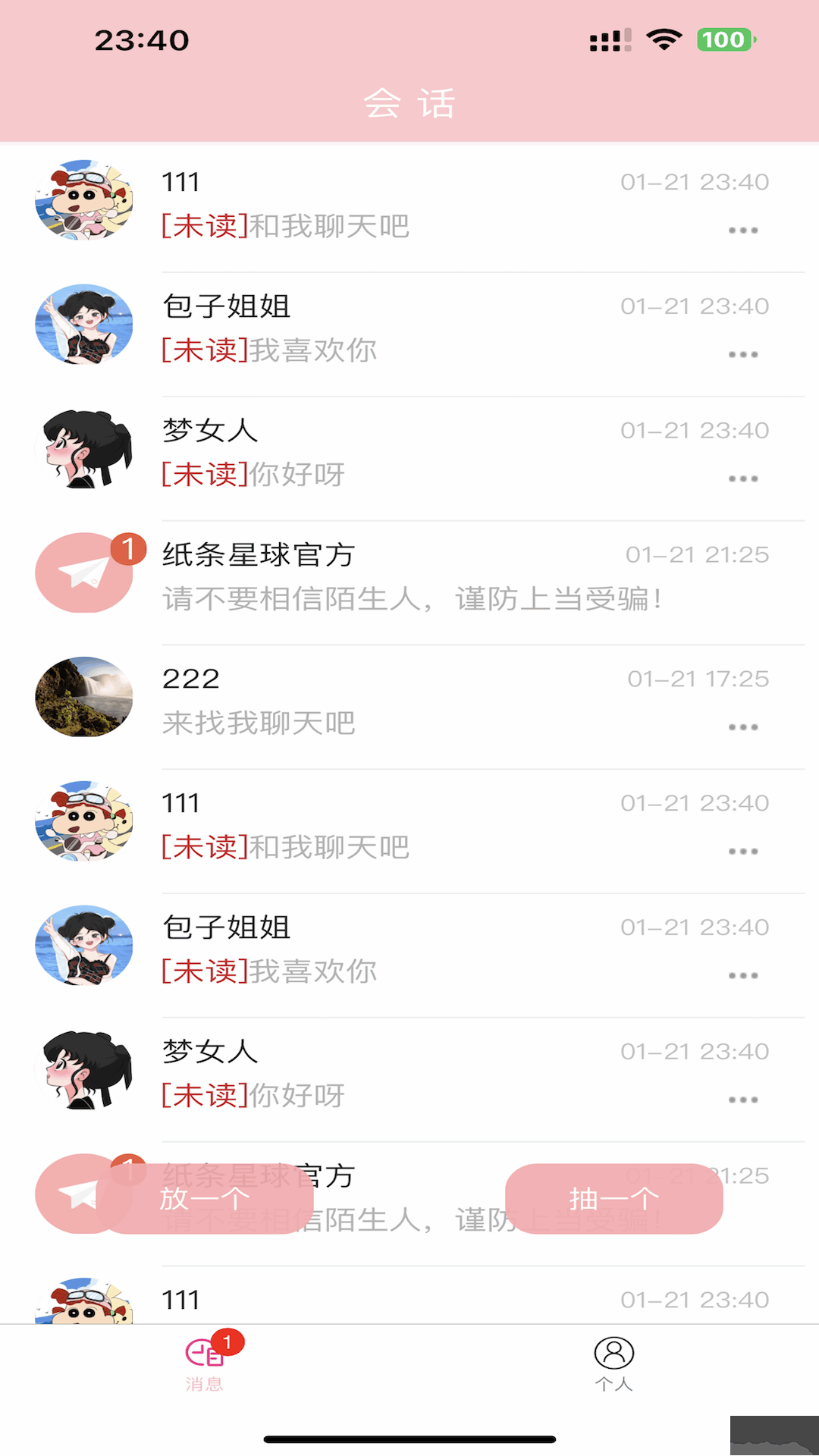Viewport: 819px width, 1456px height.
Task: Show options menu for 梦女人 conversation
Action: point(743,478)
